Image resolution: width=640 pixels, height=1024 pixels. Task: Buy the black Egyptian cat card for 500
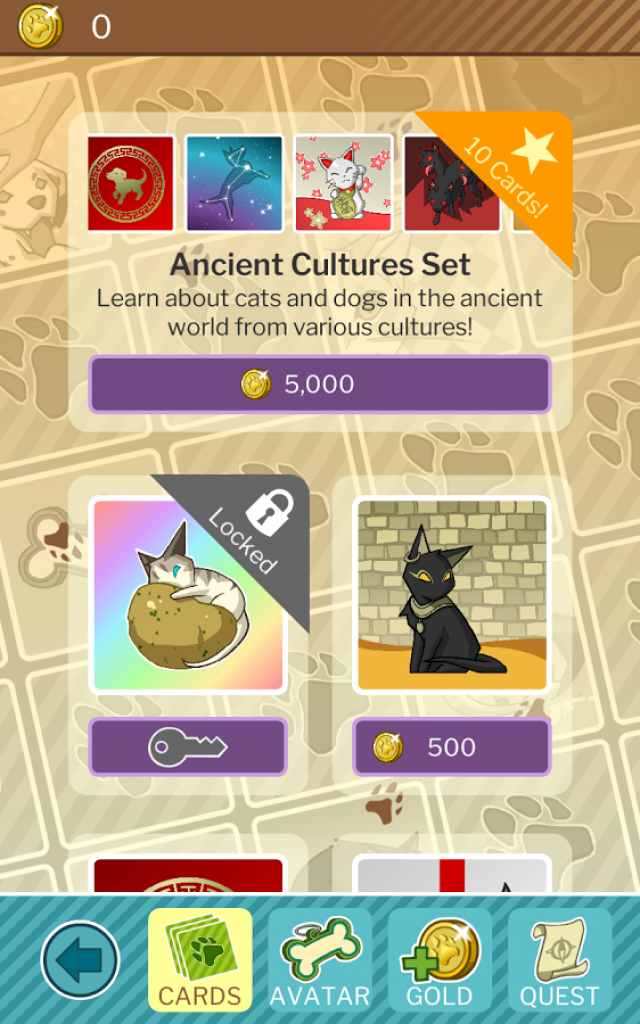coord(452,746)
